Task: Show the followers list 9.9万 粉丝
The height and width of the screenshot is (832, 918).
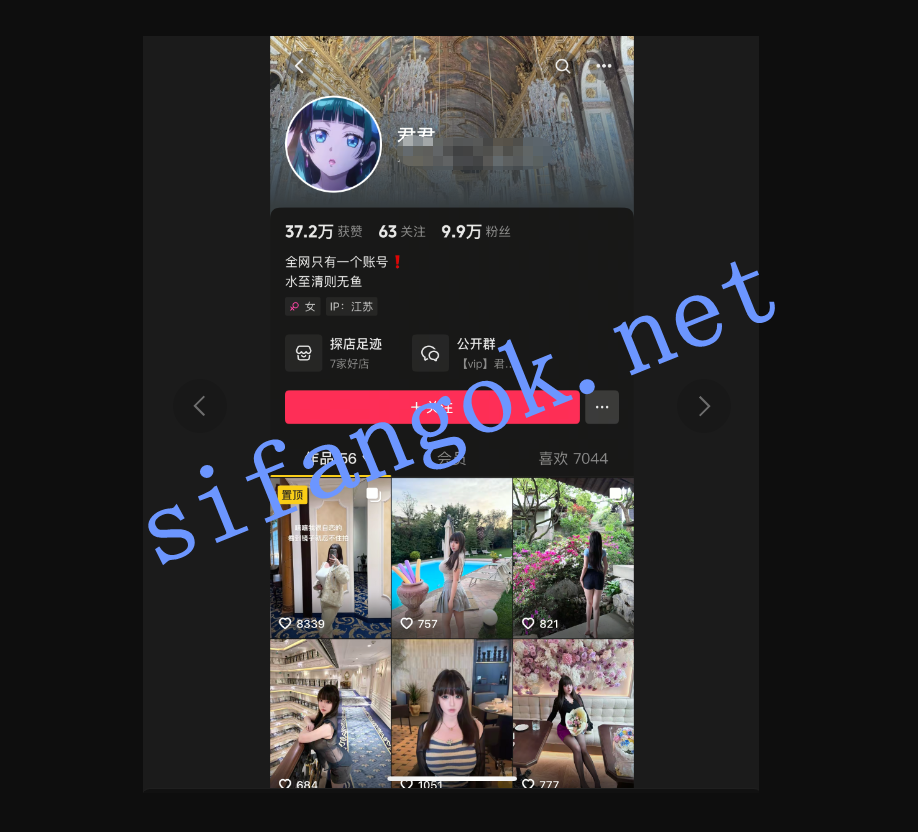Action: point(476,232)
